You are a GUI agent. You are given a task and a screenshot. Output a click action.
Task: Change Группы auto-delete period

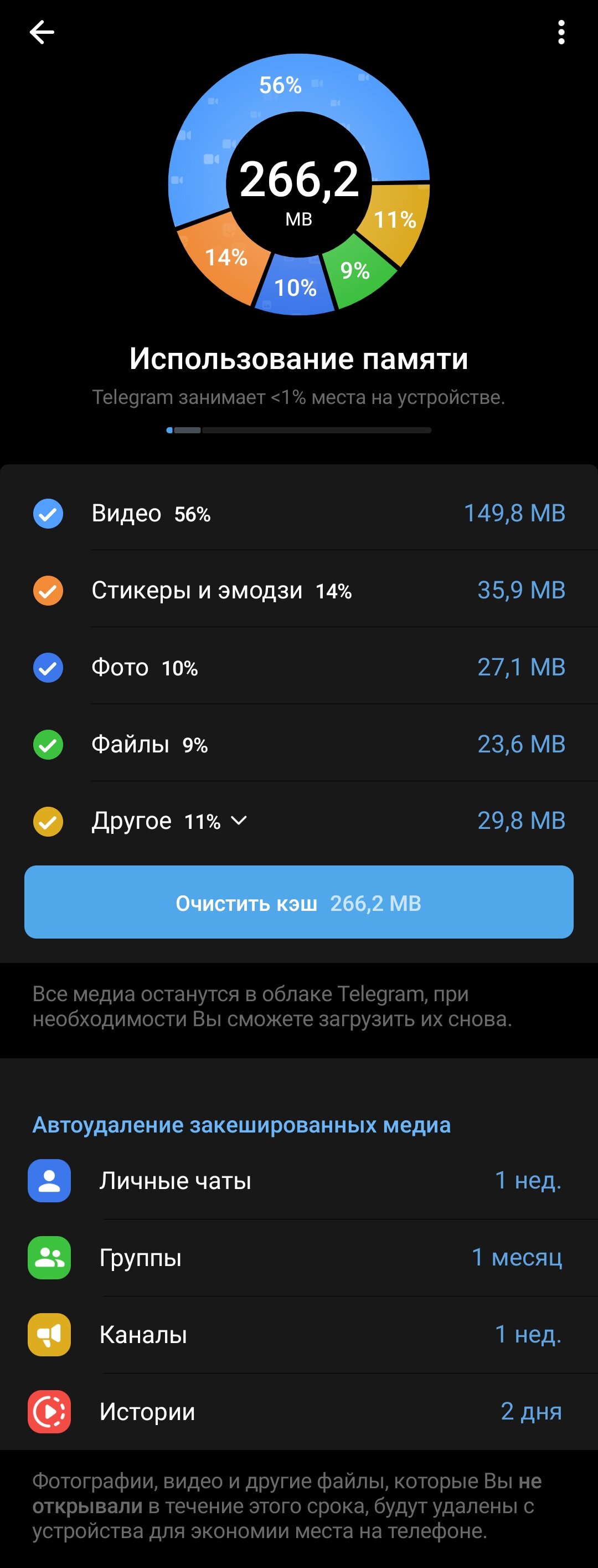click(298, 1258)
